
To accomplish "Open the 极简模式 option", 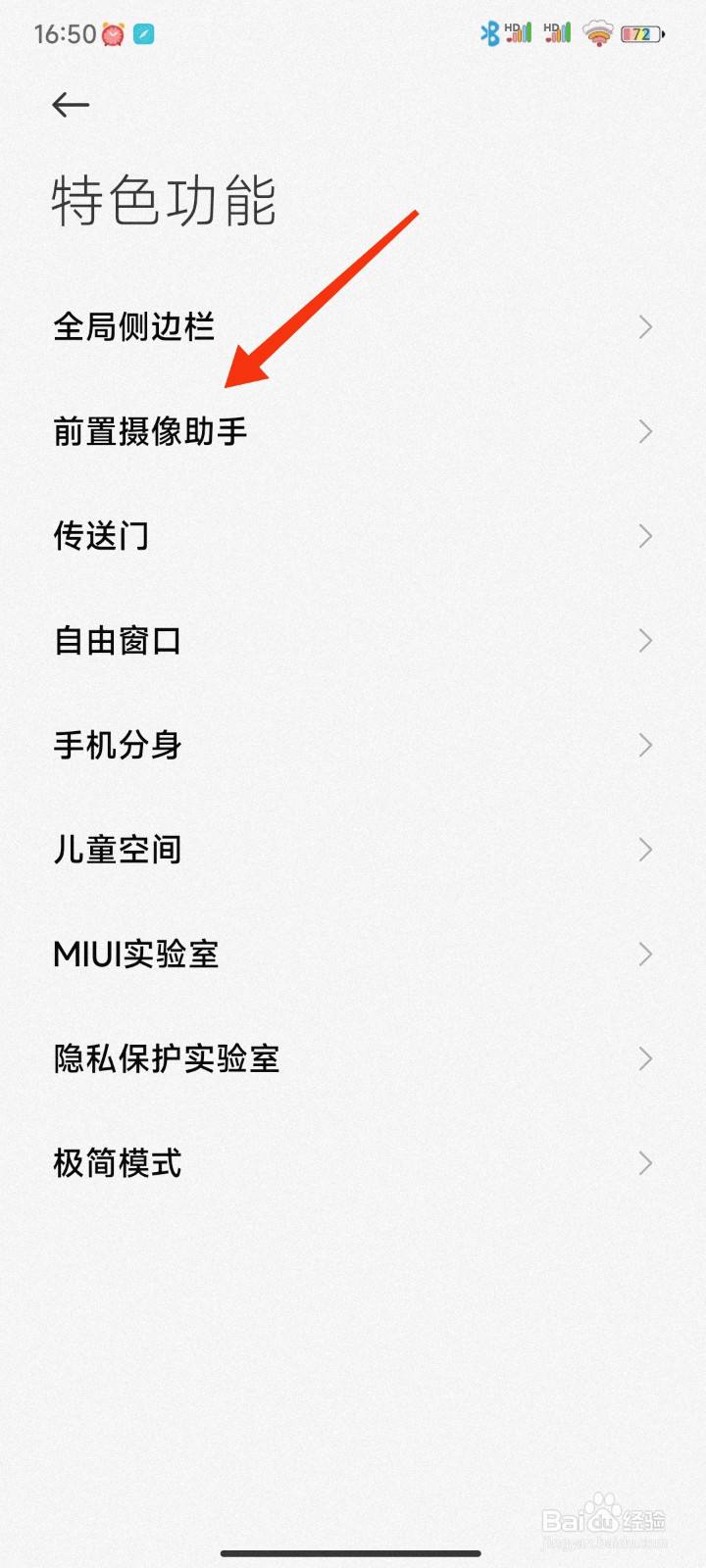I will pos(353,1164).
